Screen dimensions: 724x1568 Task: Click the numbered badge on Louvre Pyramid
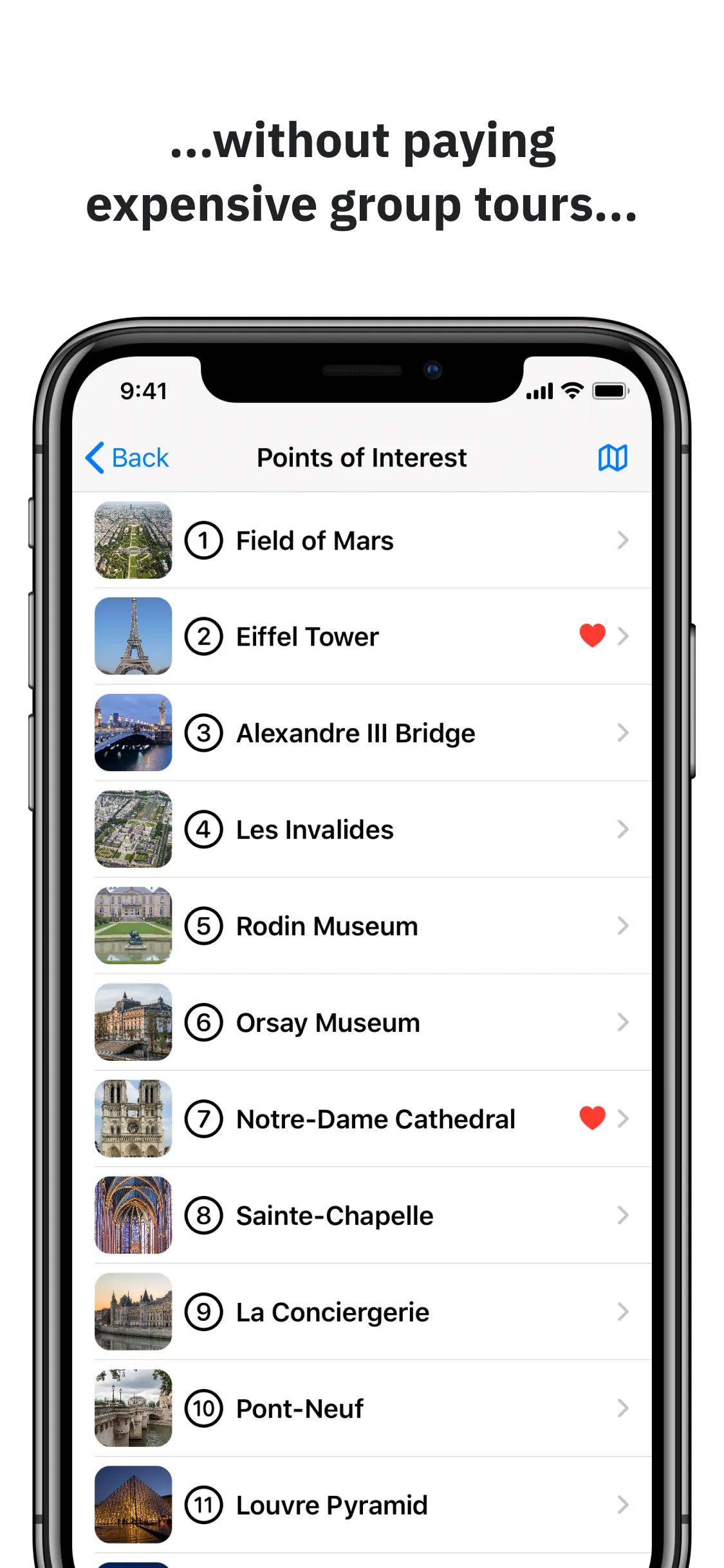point(203,1505)
